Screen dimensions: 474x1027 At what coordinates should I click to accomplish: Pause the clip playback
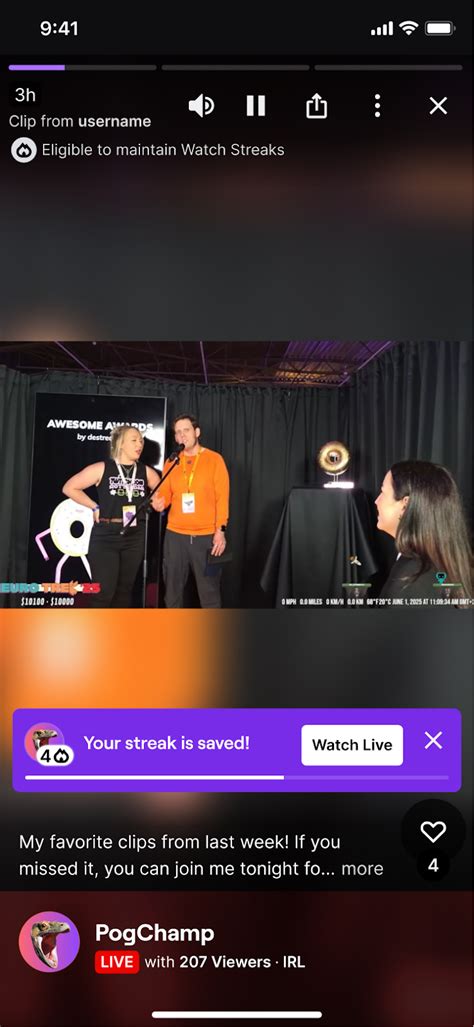coord(256,105)
